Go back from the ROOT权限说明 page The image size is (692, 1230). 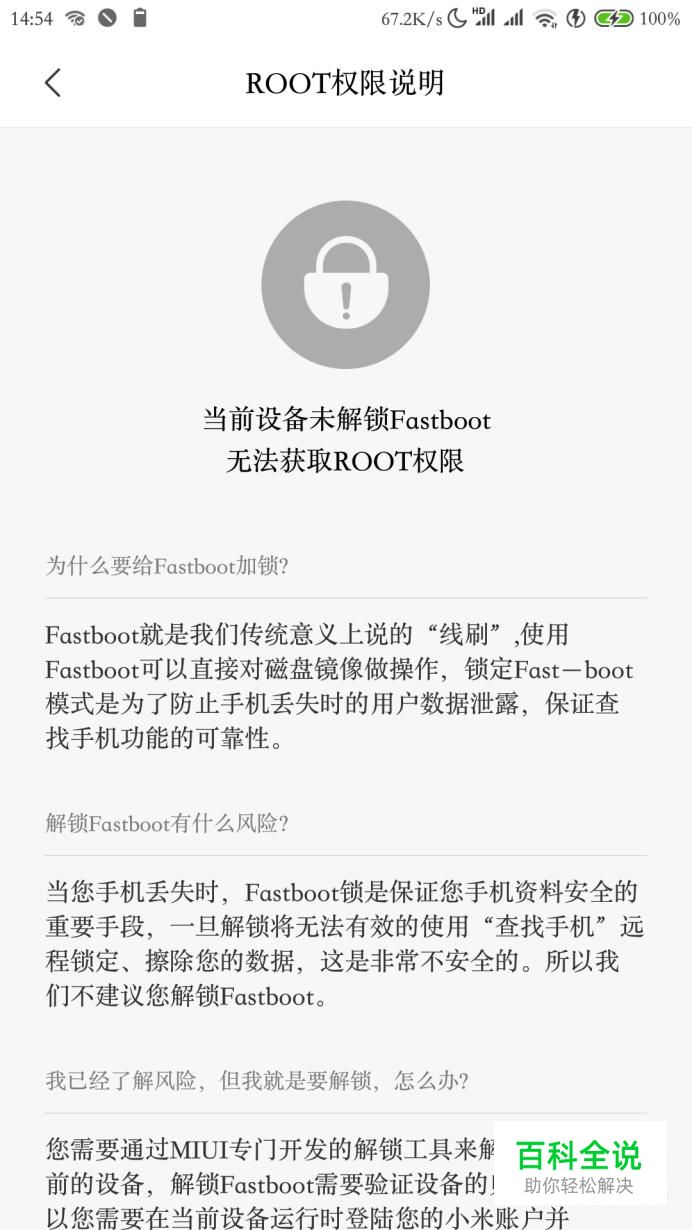click(53, 83)
